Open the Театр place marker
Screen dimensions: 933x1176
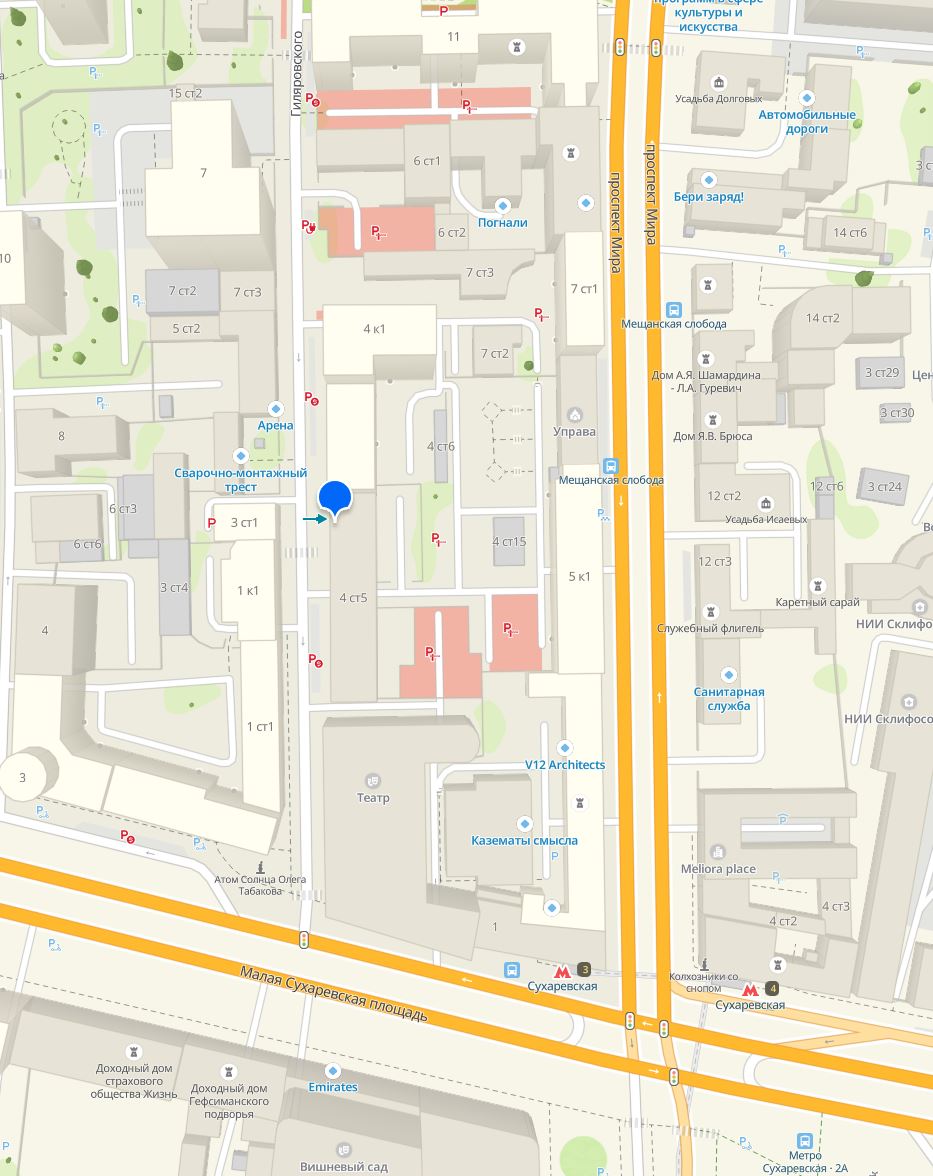tap(373, 780)
